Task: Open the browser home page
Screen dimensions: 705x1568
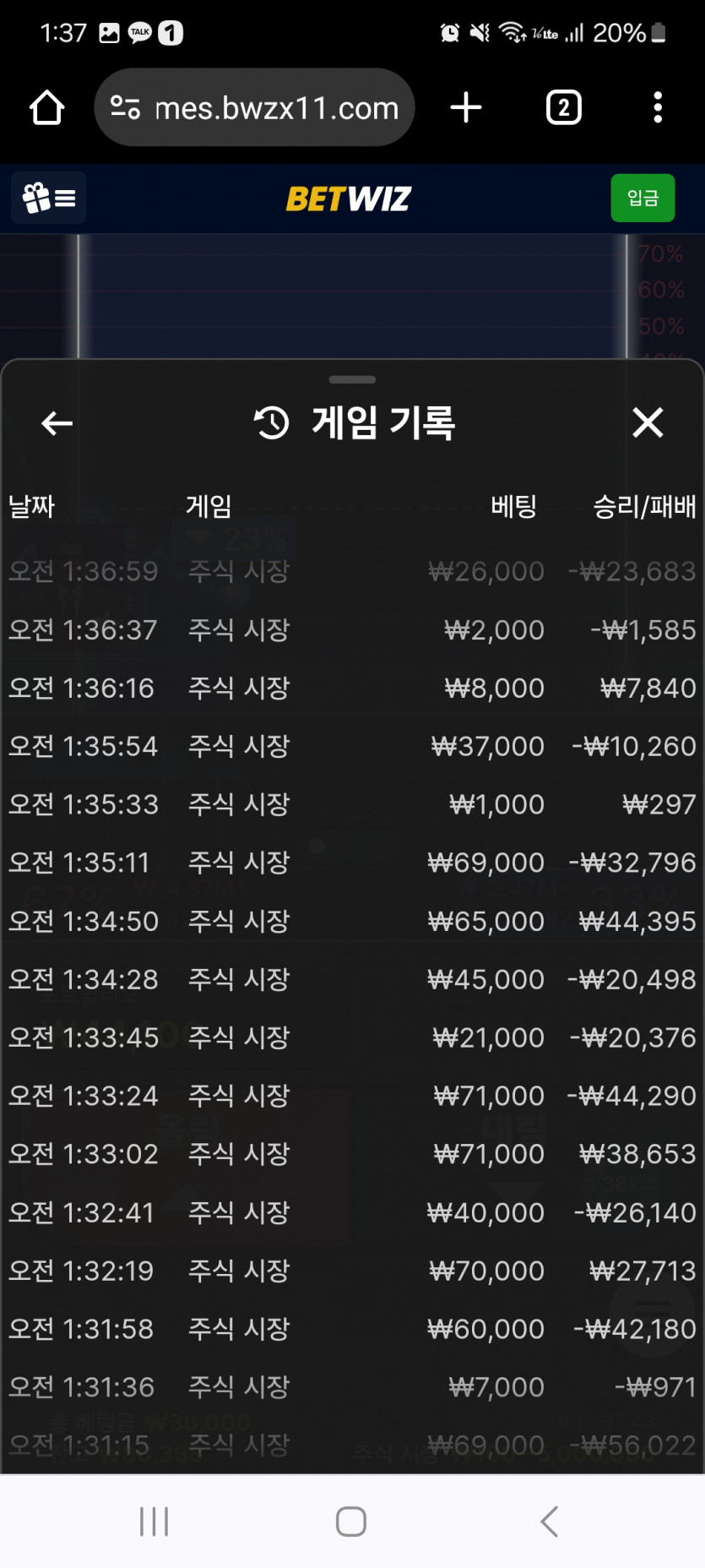Action: coord(46,108)
